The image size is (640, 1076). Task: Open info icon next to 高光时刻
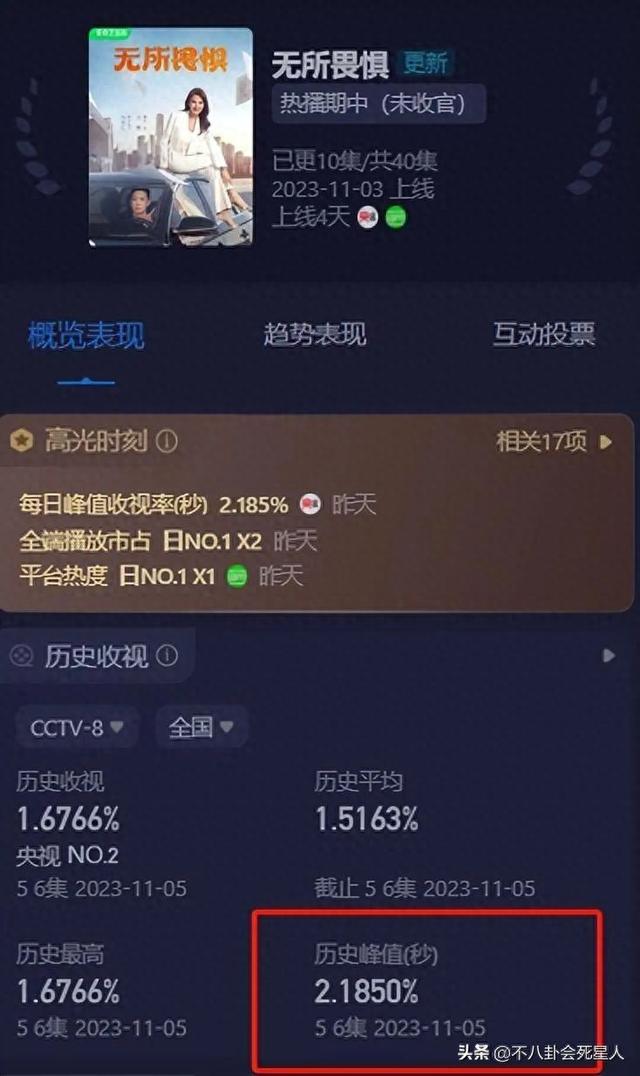(x=167, y=441)
